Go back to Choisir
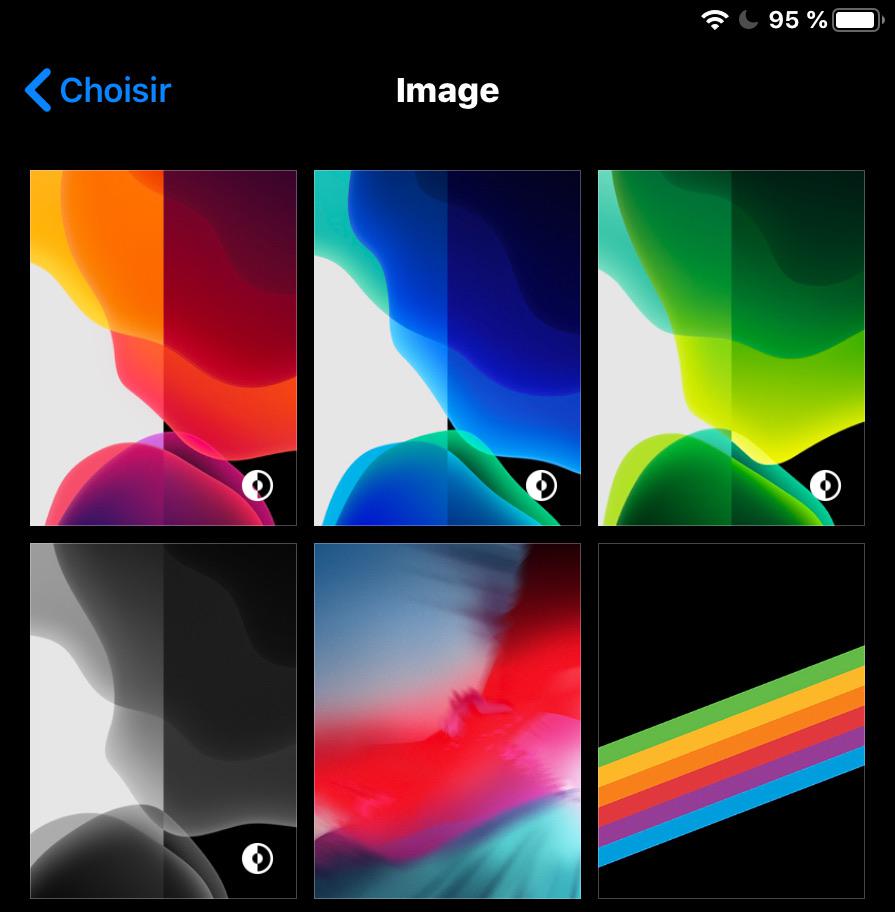 pos(98,90)
